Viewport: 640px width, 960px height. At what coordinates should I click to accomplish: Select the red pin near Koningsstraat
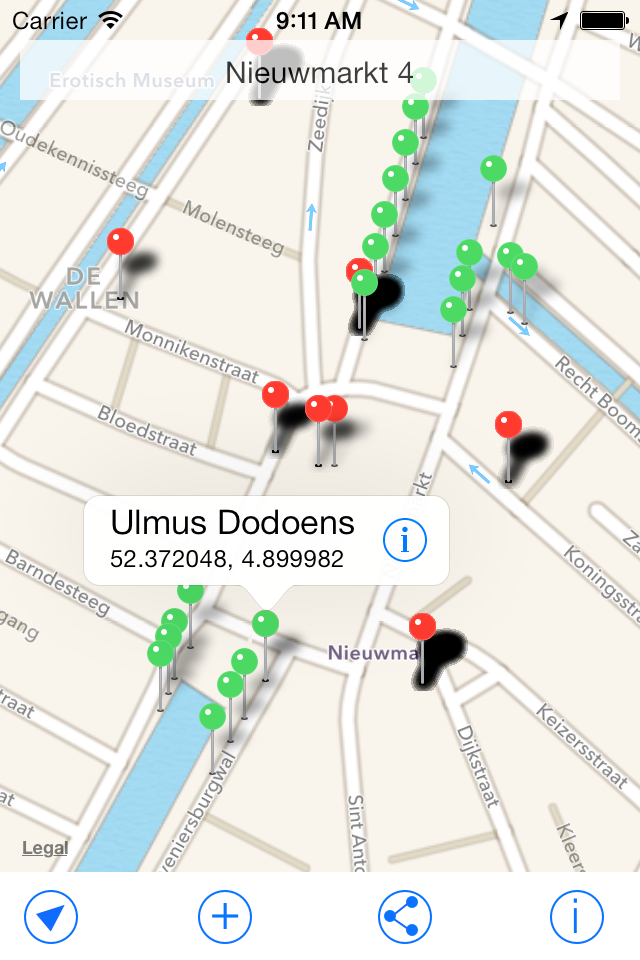pos(509,426)
